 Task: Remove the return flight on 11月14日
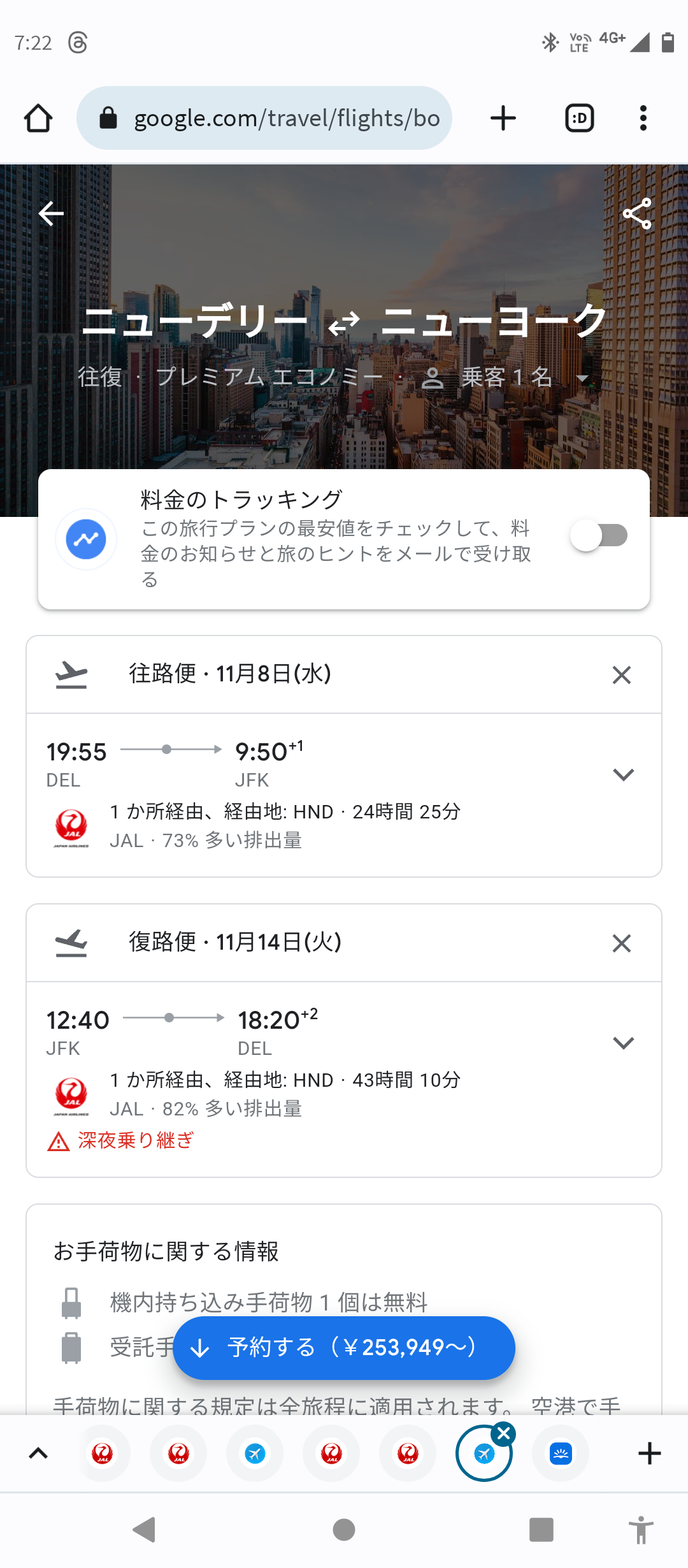point(621,943)
